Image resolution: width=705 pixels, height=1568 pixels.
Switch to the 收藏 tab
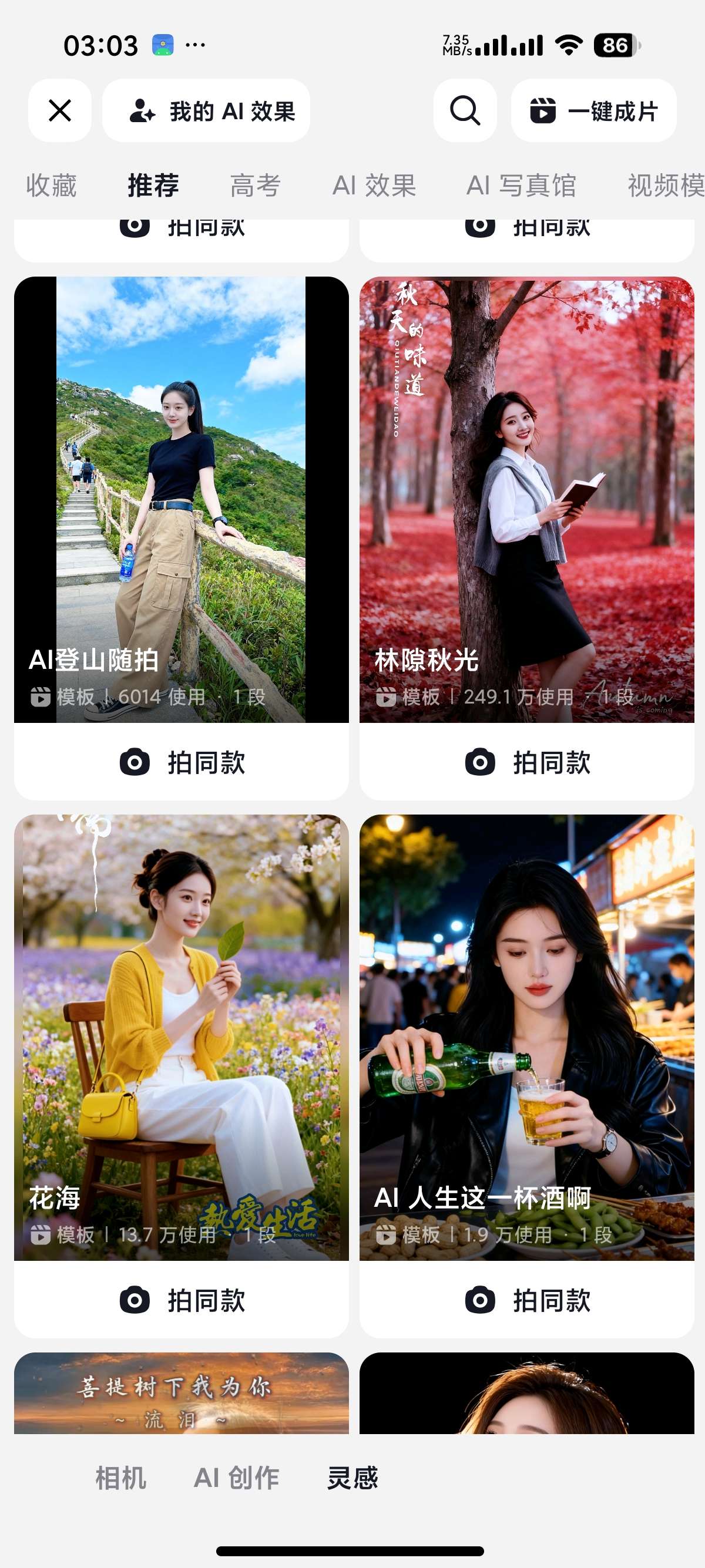point(51,185)
